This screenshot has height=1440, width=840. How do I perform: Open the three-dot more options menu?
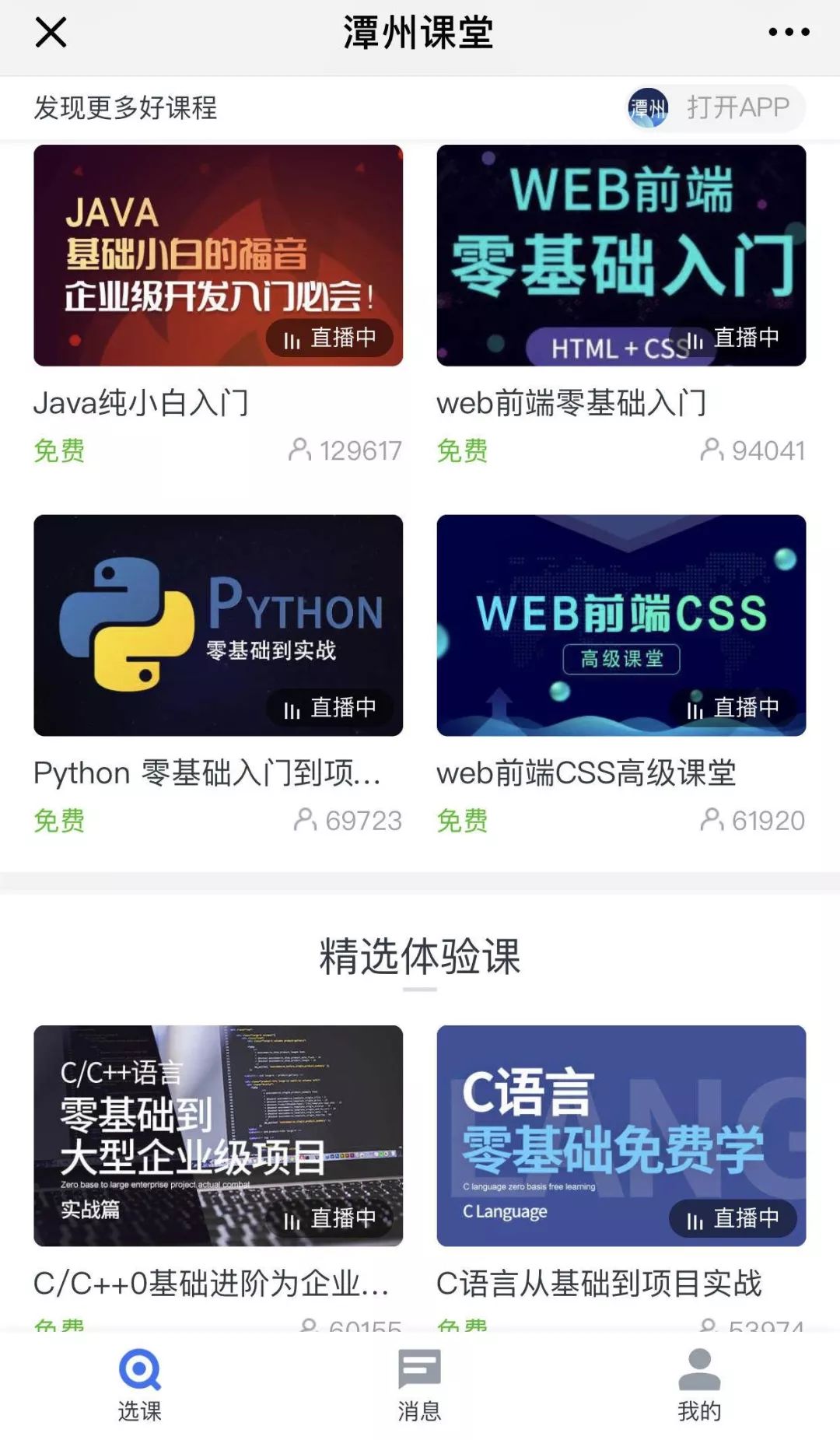pos(788,33)
